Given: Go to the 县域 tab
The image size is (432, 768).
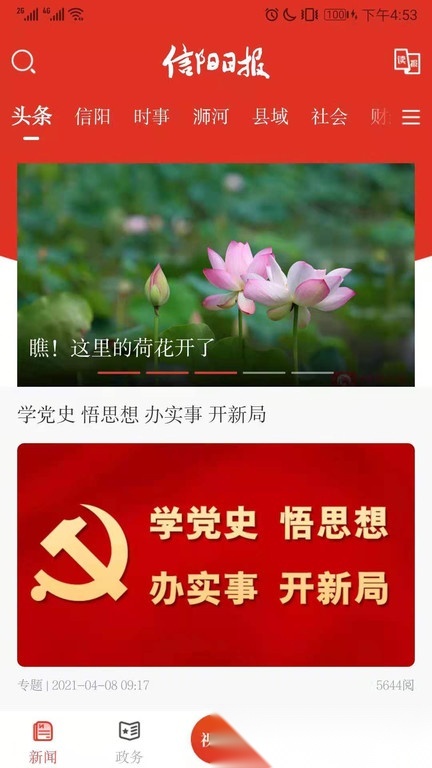Looking at the screenshot, I should (270, 117).
